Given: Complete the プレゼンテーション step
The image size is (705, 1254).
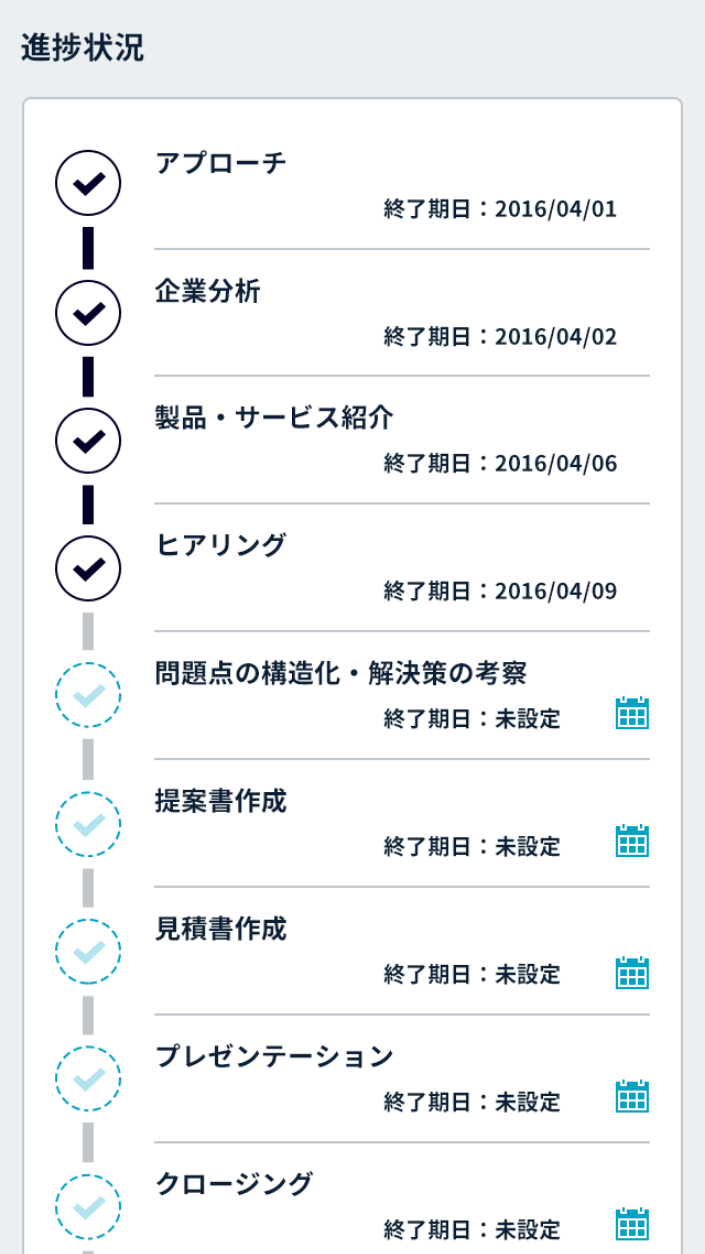Looking at the screenshot, I should pyautogui.click(x=88, y=1079).
